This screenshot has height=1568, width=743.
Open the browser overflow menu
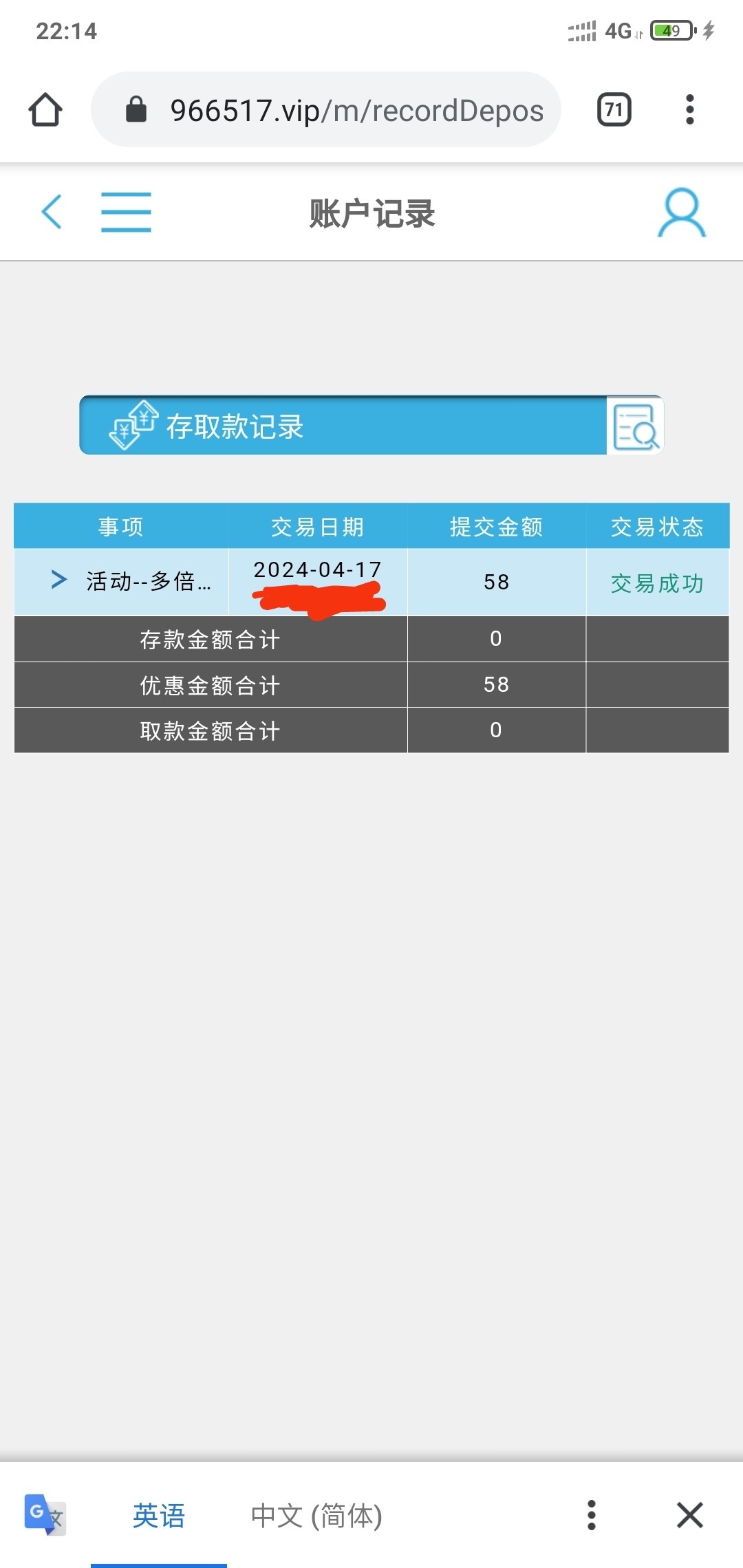[x=689, y=110]
